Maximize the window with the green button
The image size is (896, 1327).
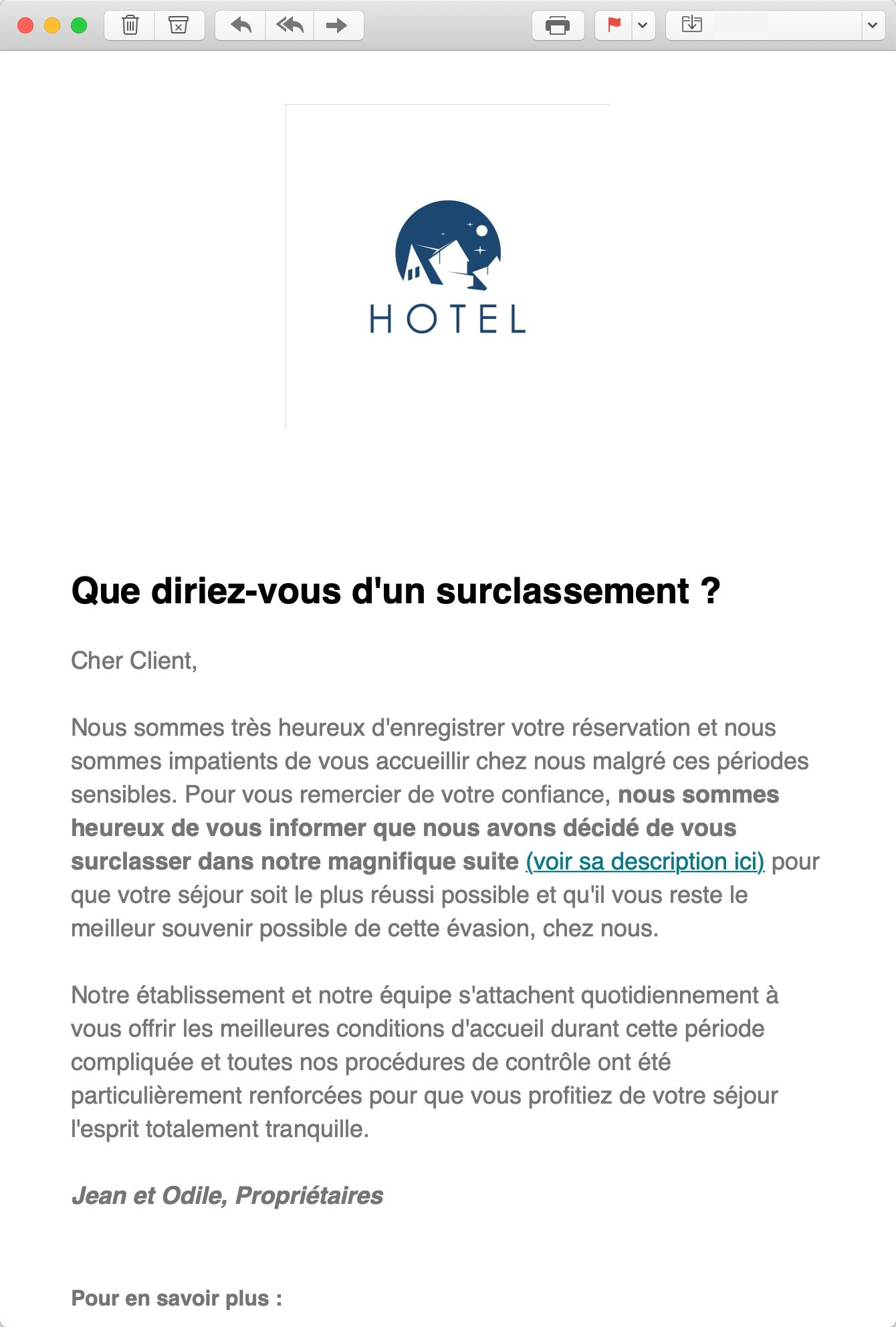coord(79,25)
